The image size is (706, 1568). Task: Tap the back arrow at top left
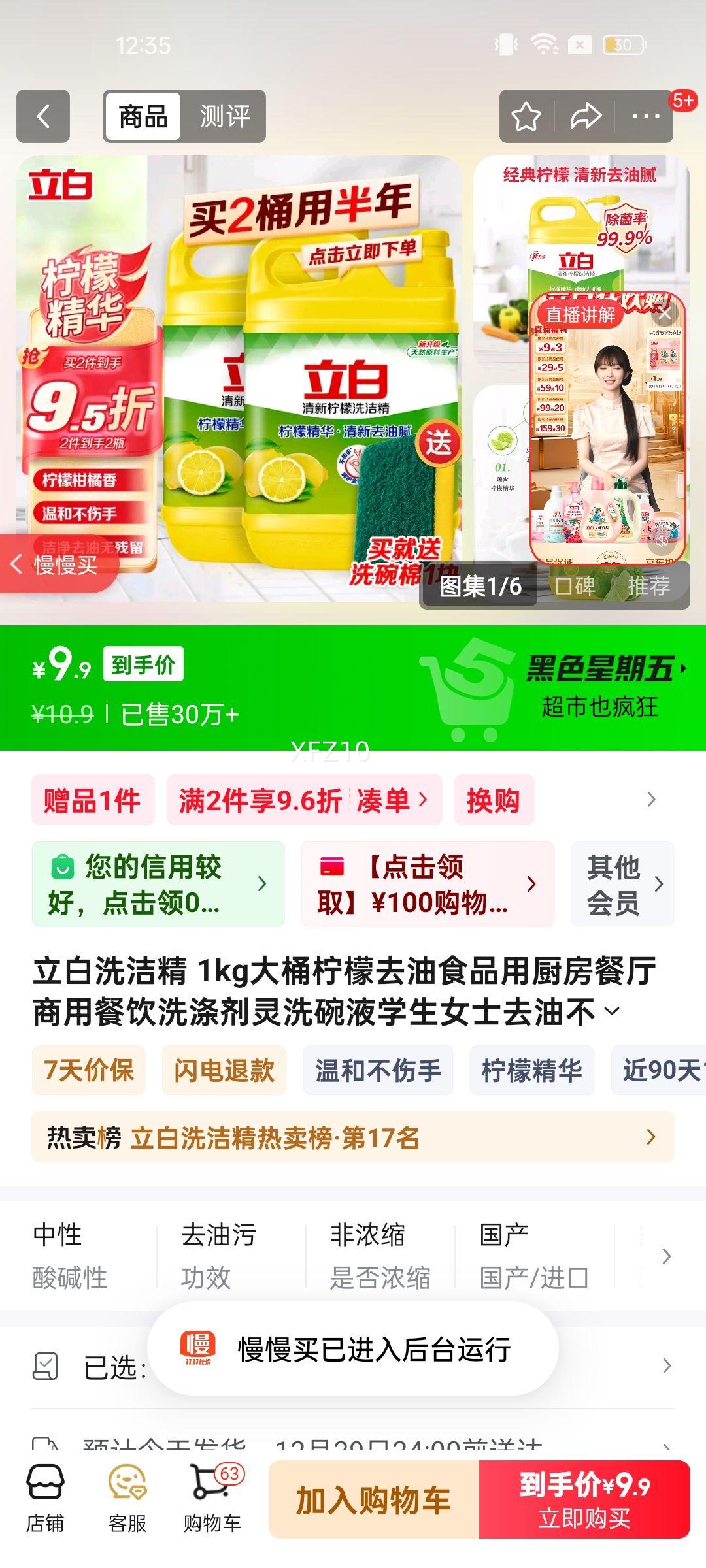pyautogui.click(x=44, y=116)
